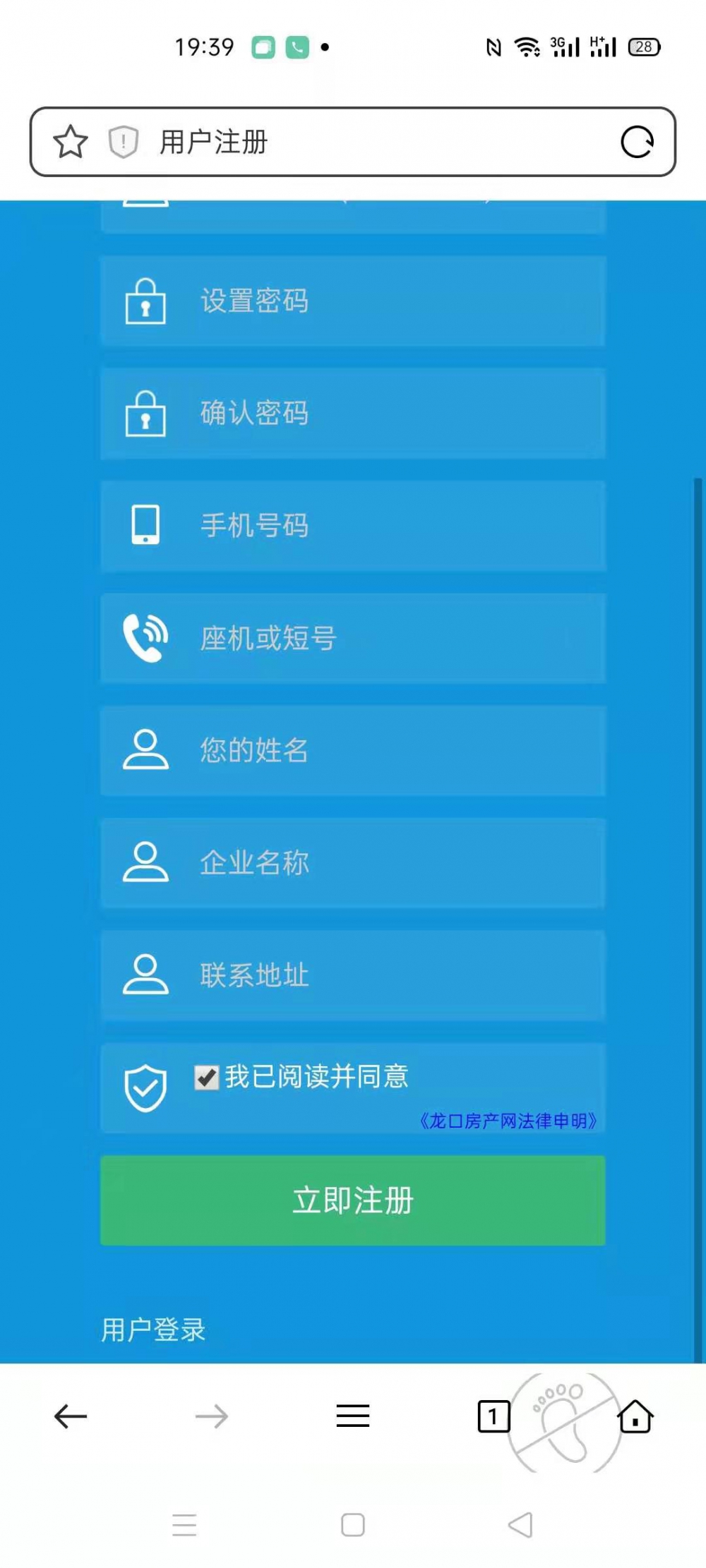706x1568 pixels.
Task: Tap the system back triangle button
Action: [520, 1525]
